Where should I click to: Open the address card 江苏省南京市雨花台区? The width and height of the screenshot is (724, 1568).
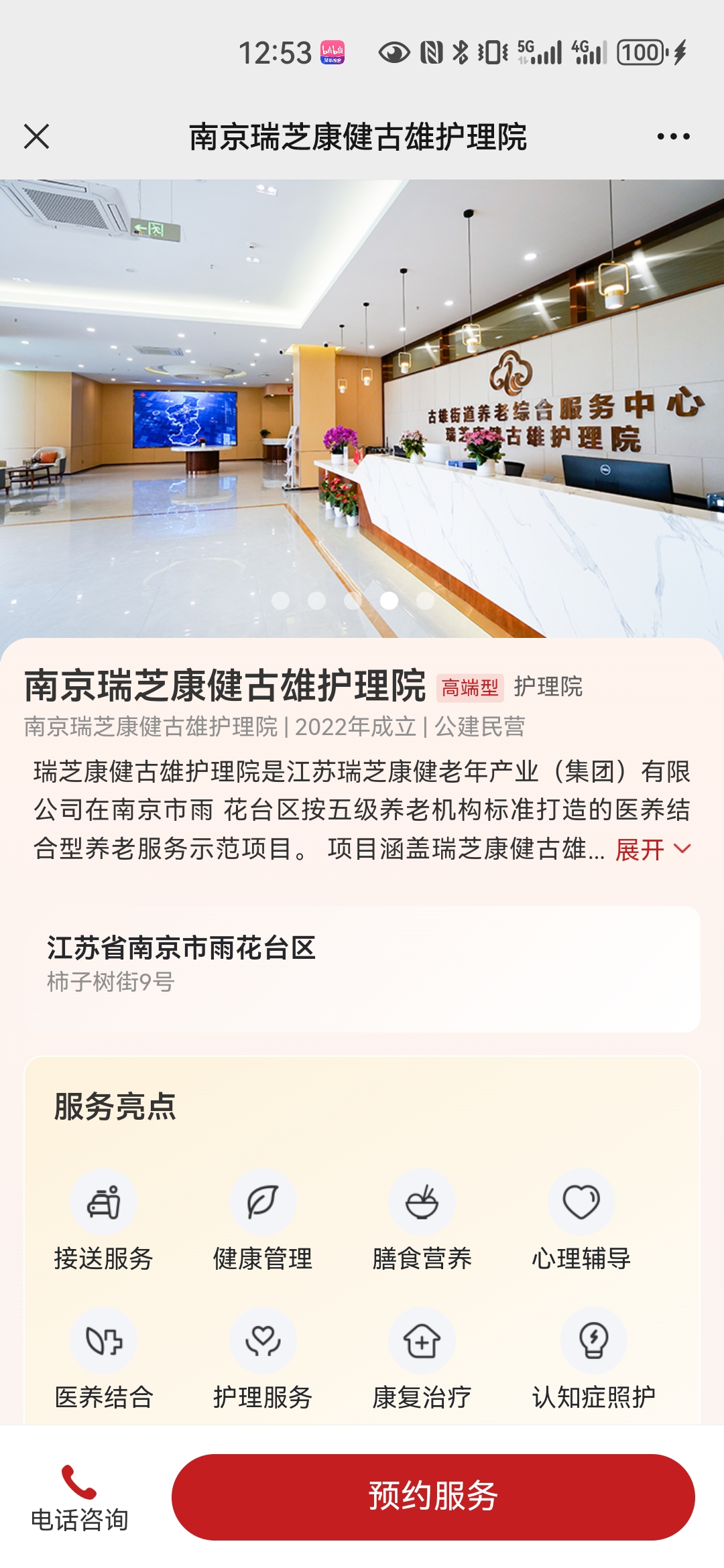[362, 969]
